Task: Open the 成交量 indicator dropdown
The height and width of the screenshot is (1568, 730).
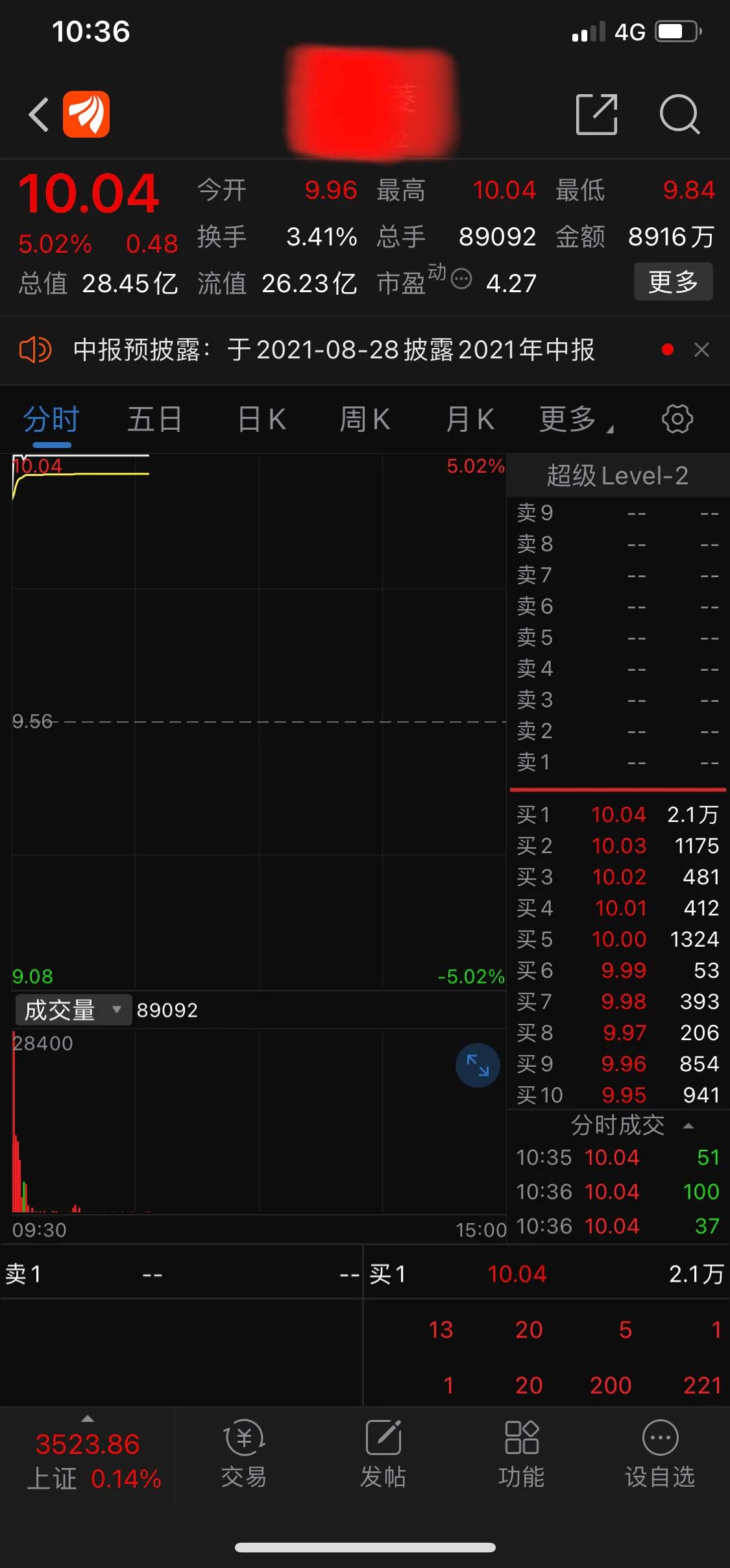Action: coord(73,1010)
